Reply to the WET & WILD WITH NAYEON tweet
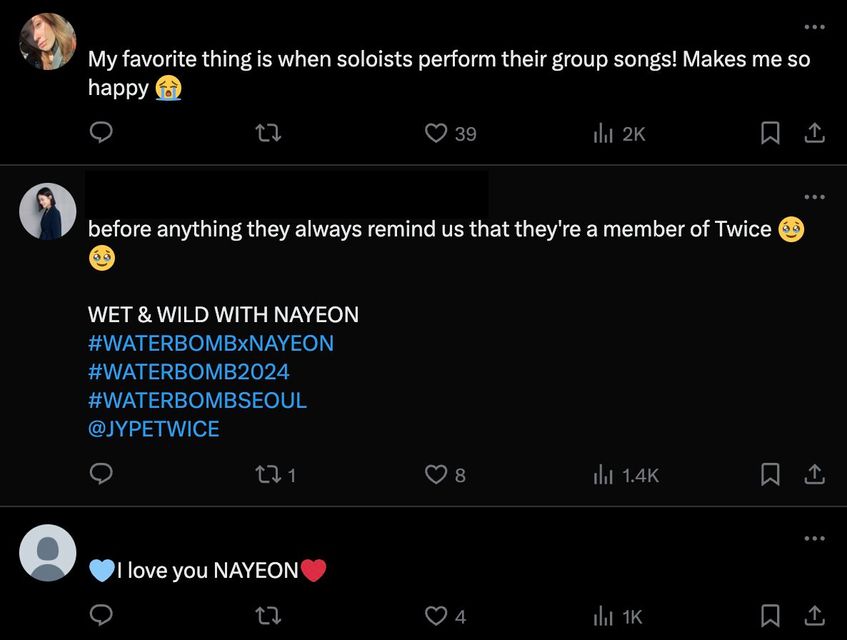Image resolution: width=847 pixels, height=640 pixels. pyautogui.click(x=101, y=475)
